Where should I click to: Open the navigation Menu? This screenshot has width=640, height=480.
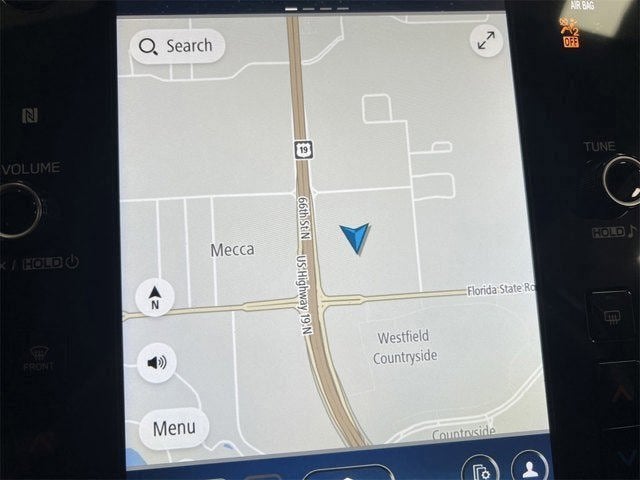pyautogui.click(x=174, y=428)
